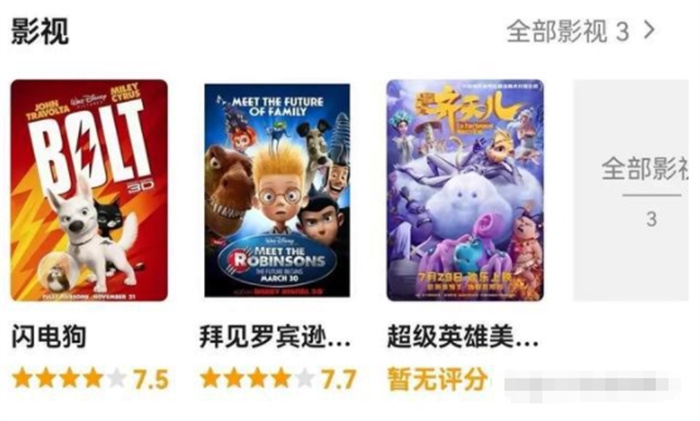Open the 全部影视 3 link in the header
The height and width of the screenshot is (421, 700).
tap(579, 31)
